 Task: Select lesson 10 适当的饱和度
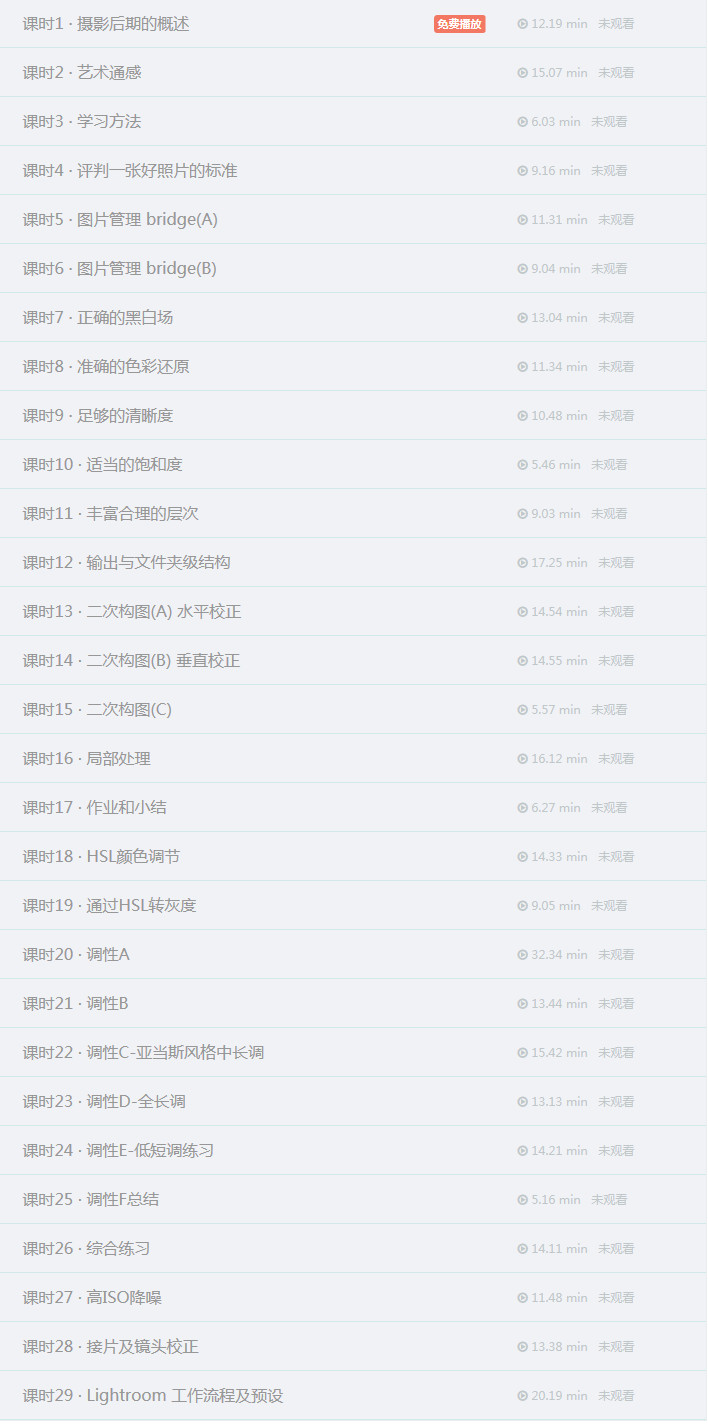click(x=353, y=465)
